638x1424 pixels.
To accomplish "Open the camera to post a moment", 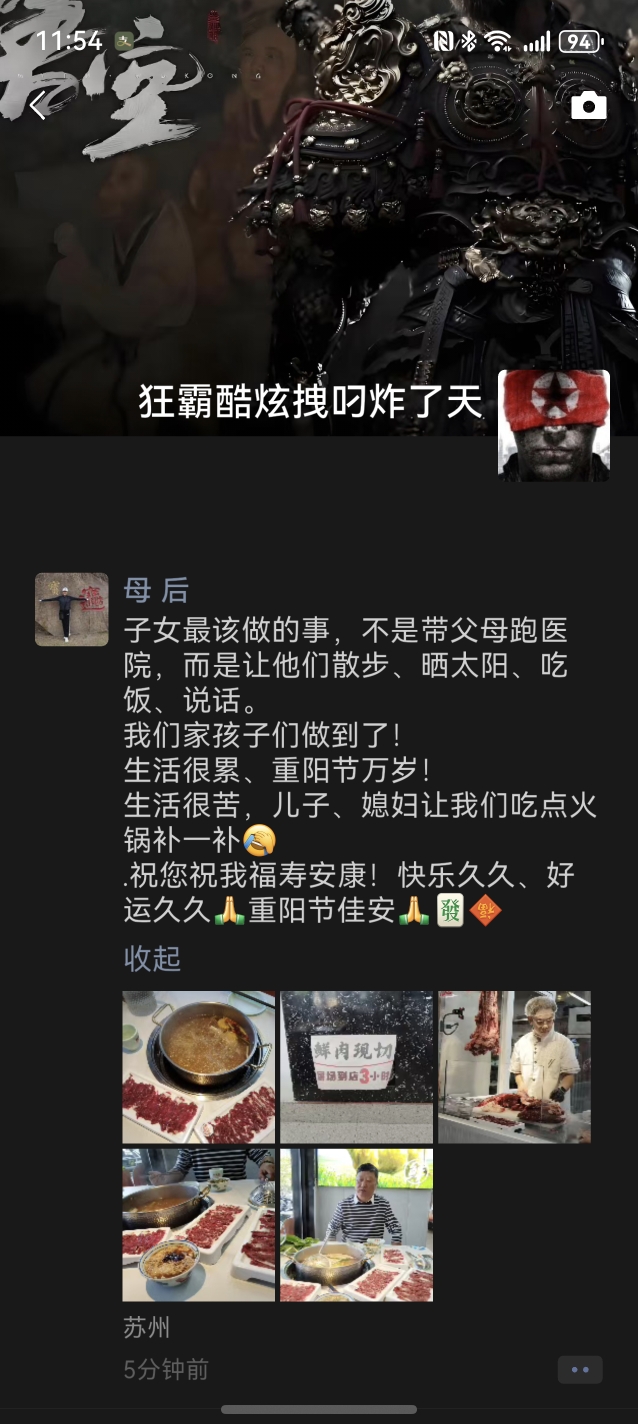I will coord(589,106).
